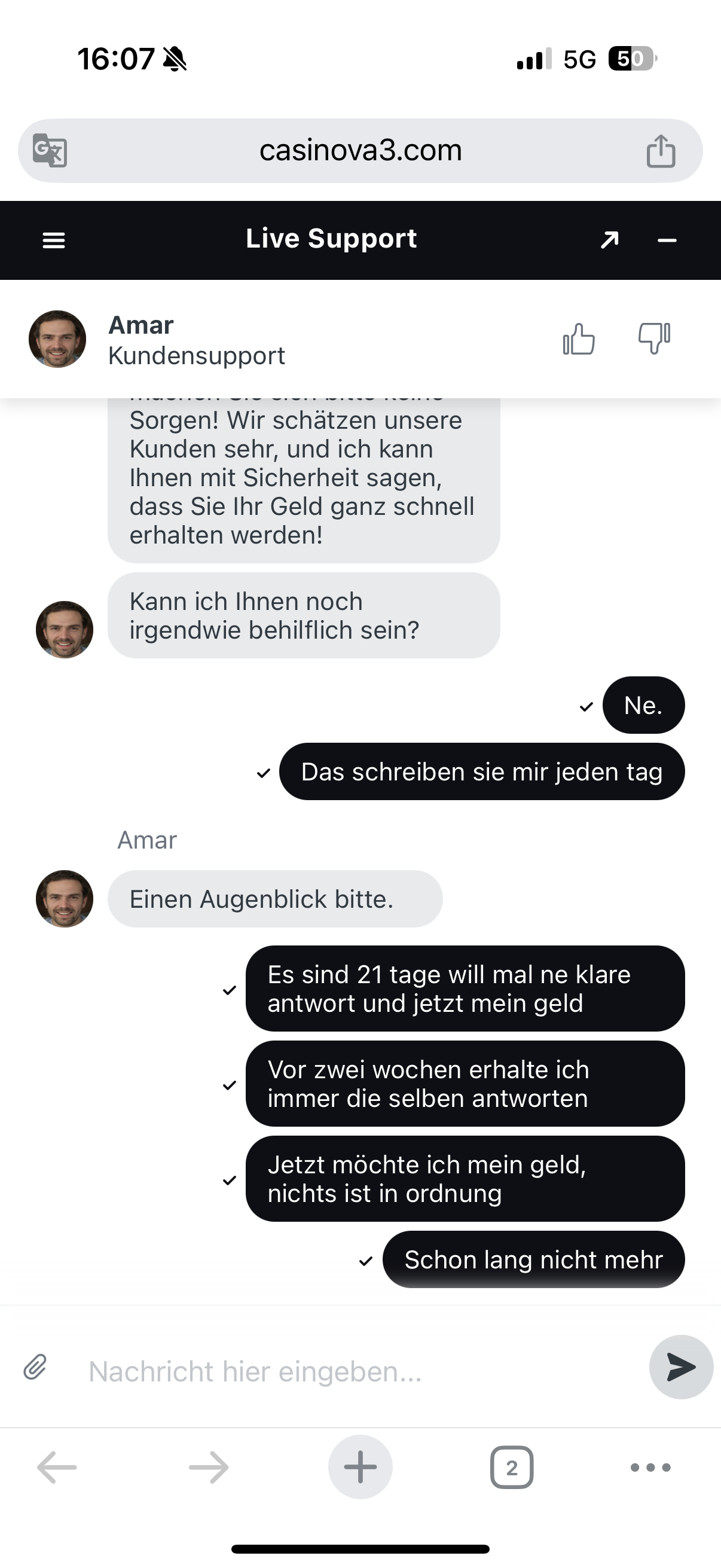Image resolution: width=721 pixels, height=1568 pixels.
Task: Translate the page
Action: [x=50, y=150]
